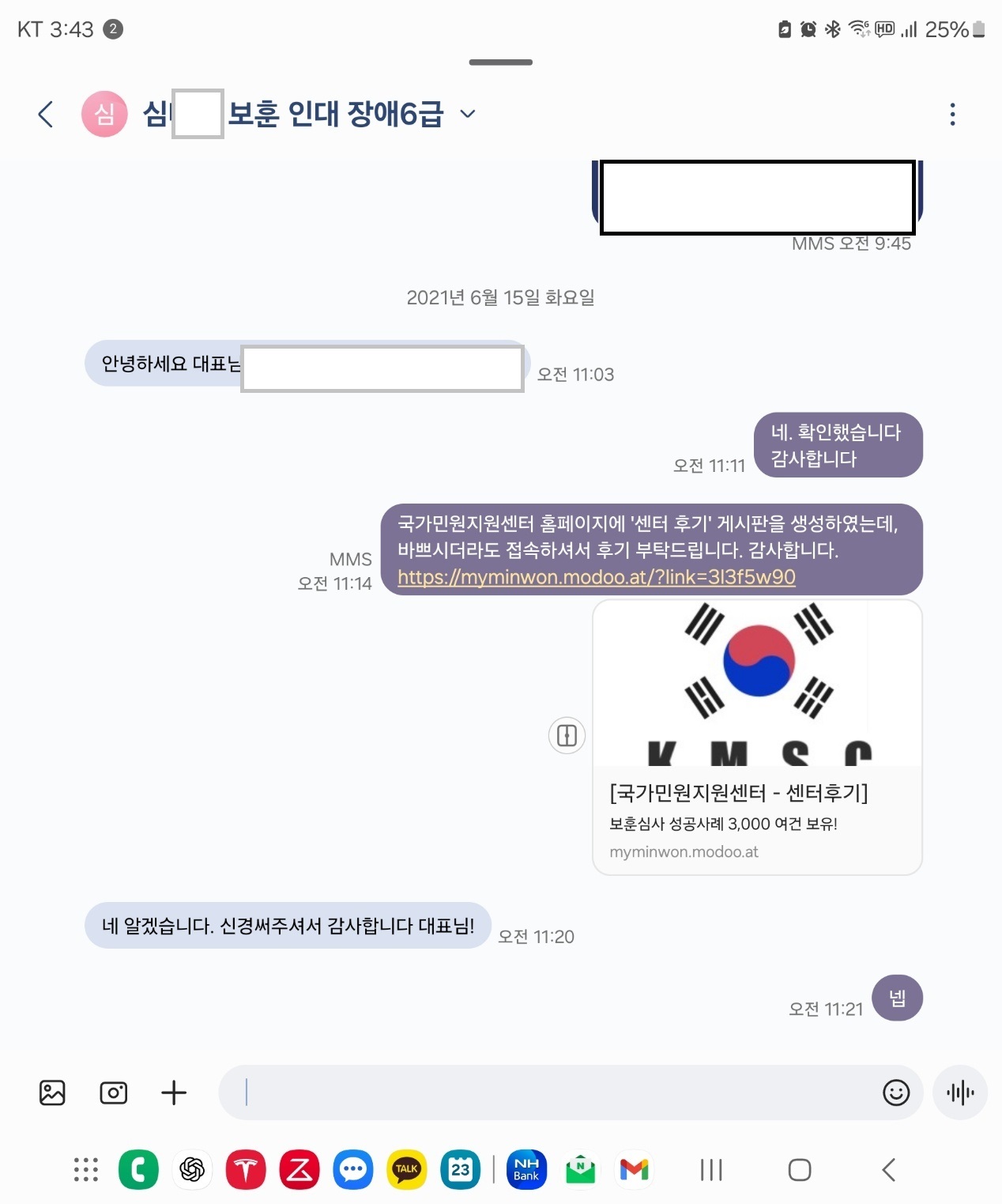
Task: Open the calendar app showing 23
Action: pos(460,1170)
